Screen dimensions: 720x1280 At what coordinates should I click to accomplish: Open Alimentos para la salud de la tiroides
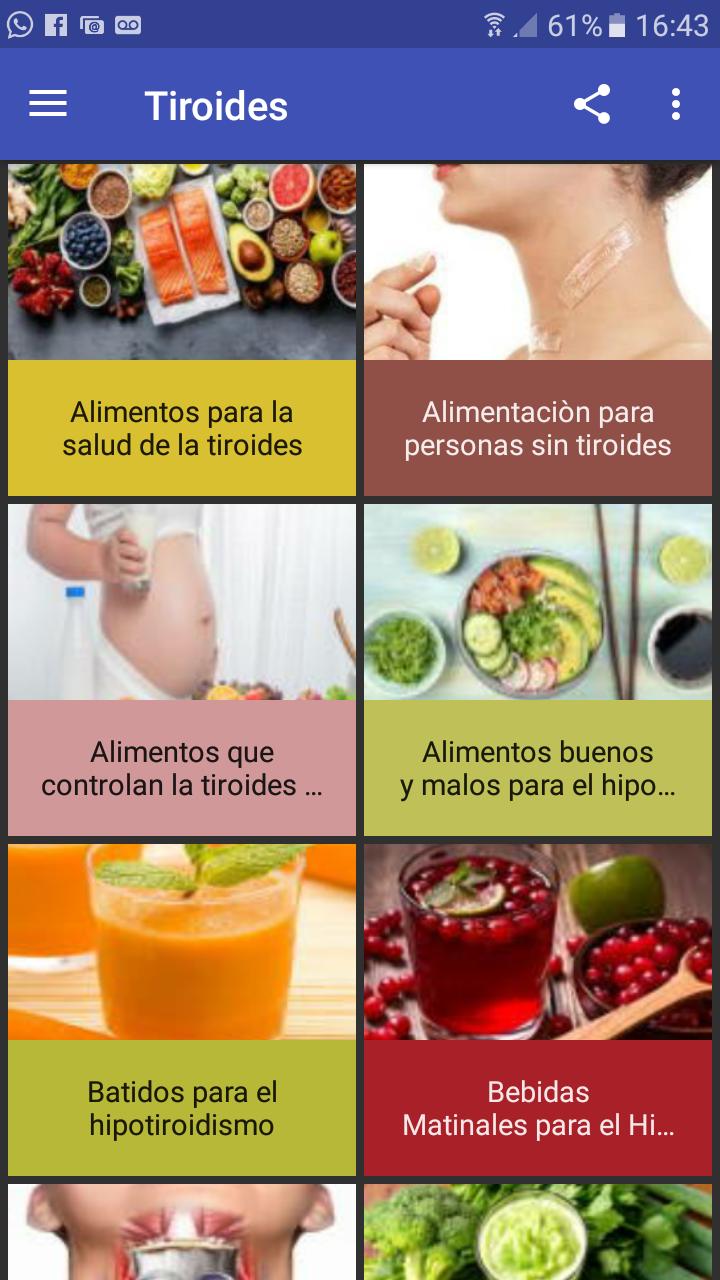[x=182, y=330]
